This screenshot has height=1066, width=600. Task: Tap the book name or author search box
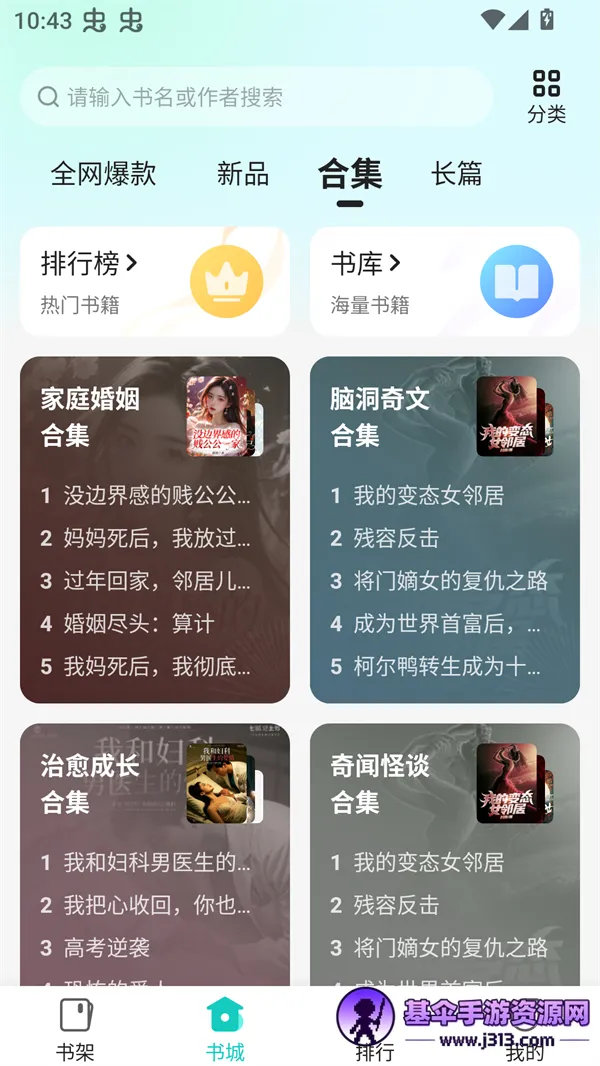[x=256, y=97]
